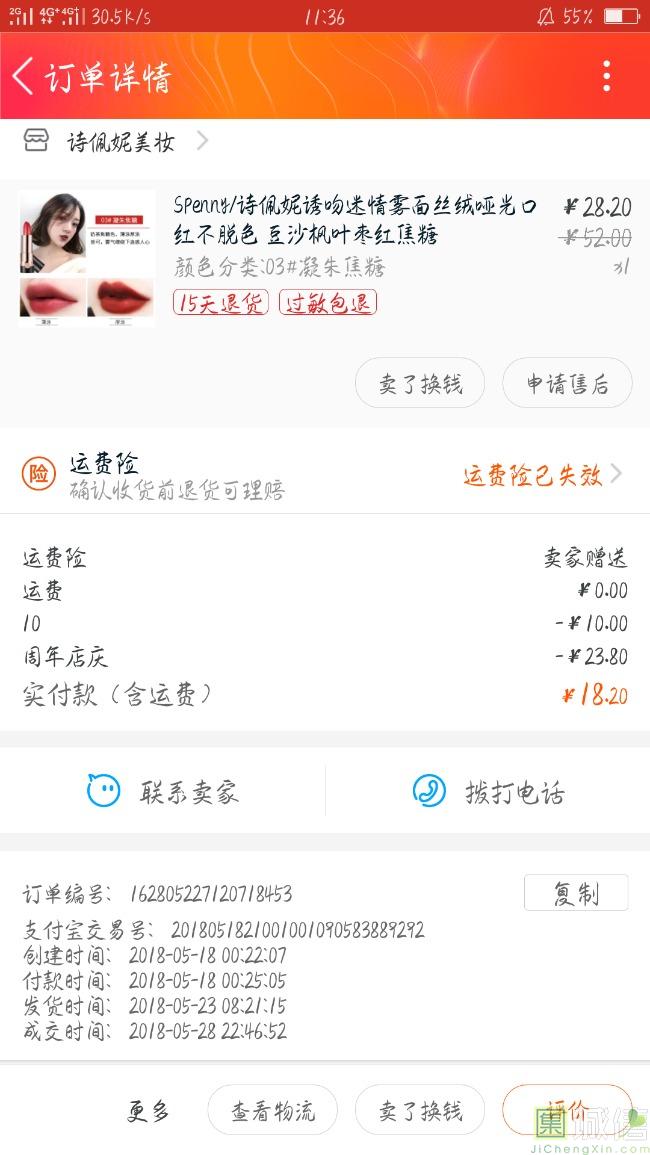Copy the order number with 复制

(x=576, y=893)
